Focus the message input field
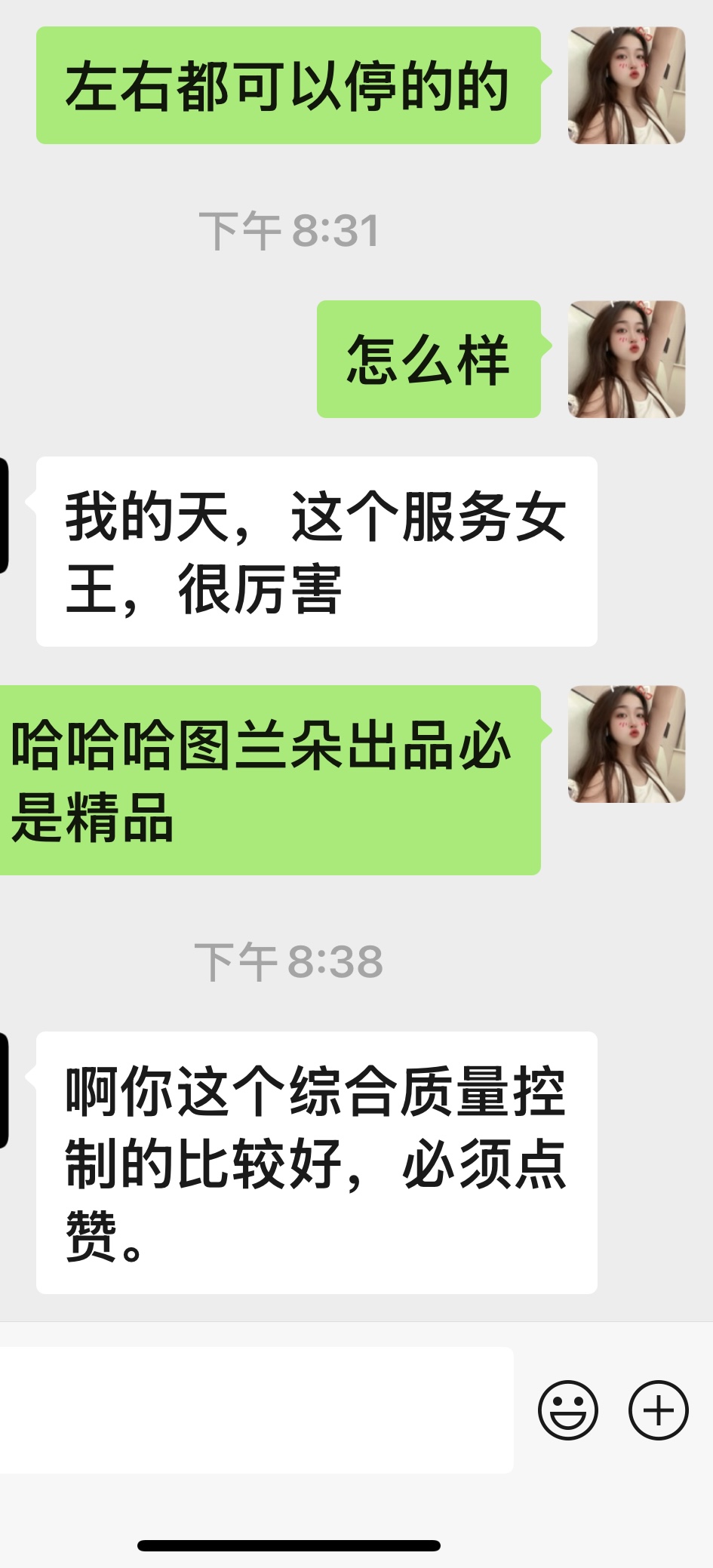This screenshot has width=713, height=1568. pyautogui.click(x=257, y=1410)
